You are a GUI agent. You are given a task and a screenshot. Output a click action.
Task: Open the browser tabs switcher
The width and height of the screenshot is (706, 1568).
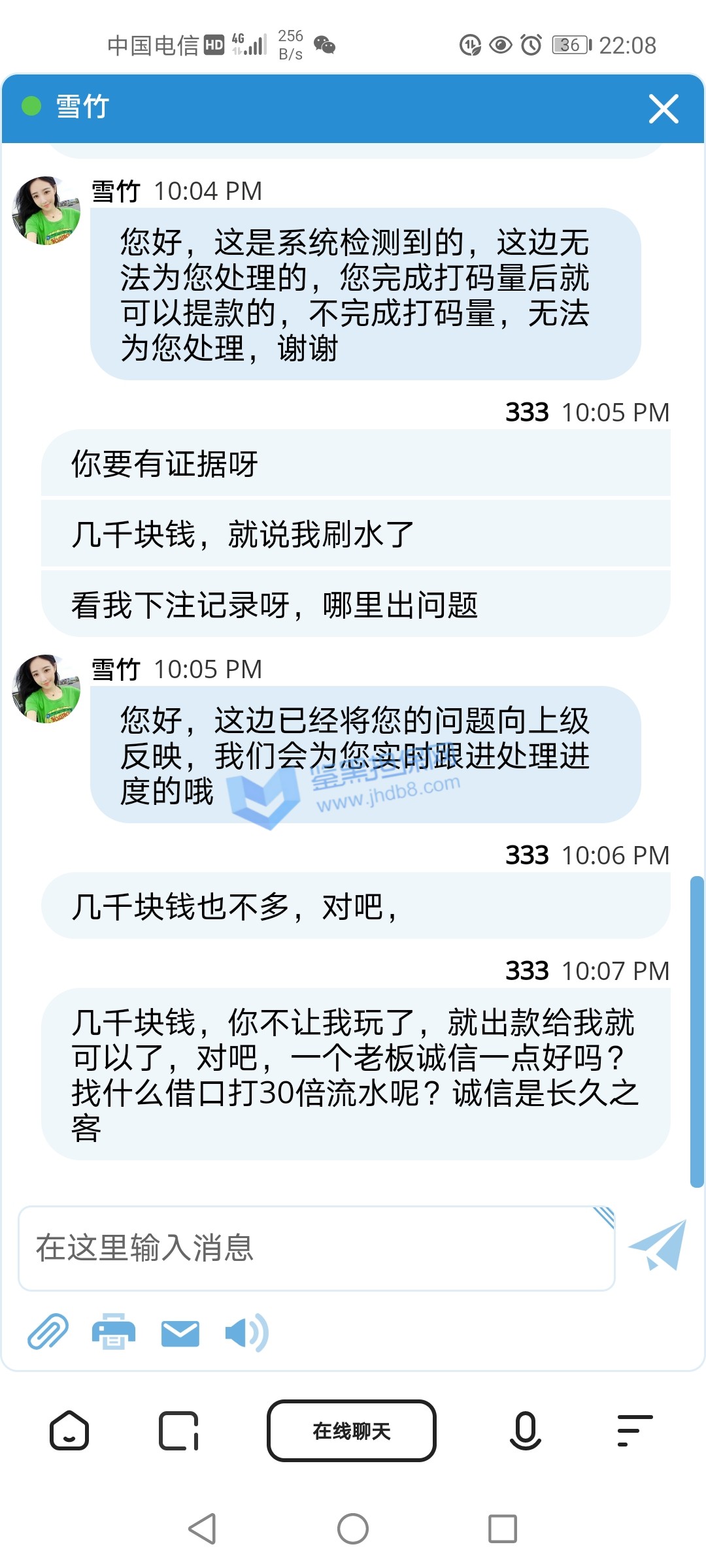click(x=178, y=1431)
